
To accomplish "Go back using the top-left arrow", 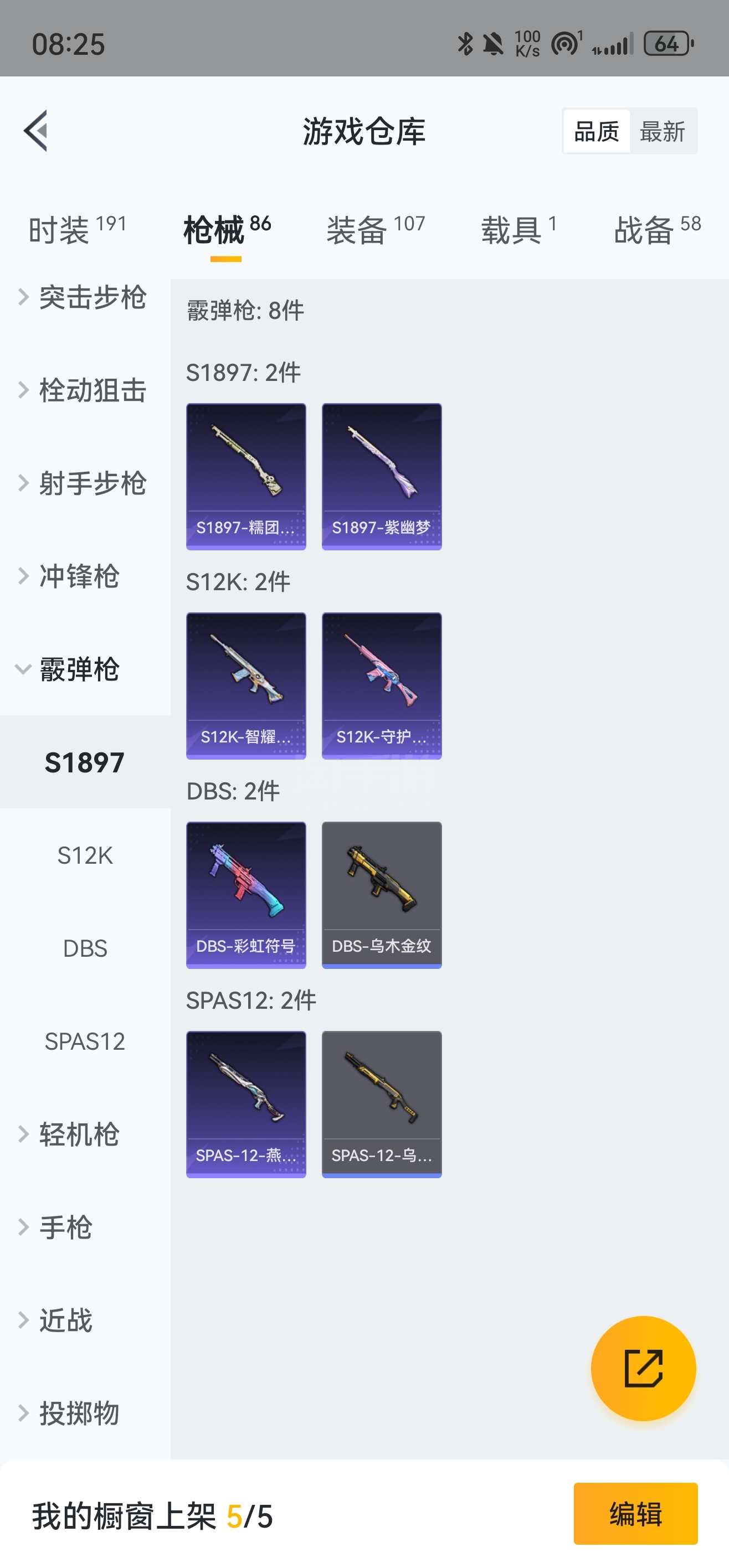I will tap(36, 130).
